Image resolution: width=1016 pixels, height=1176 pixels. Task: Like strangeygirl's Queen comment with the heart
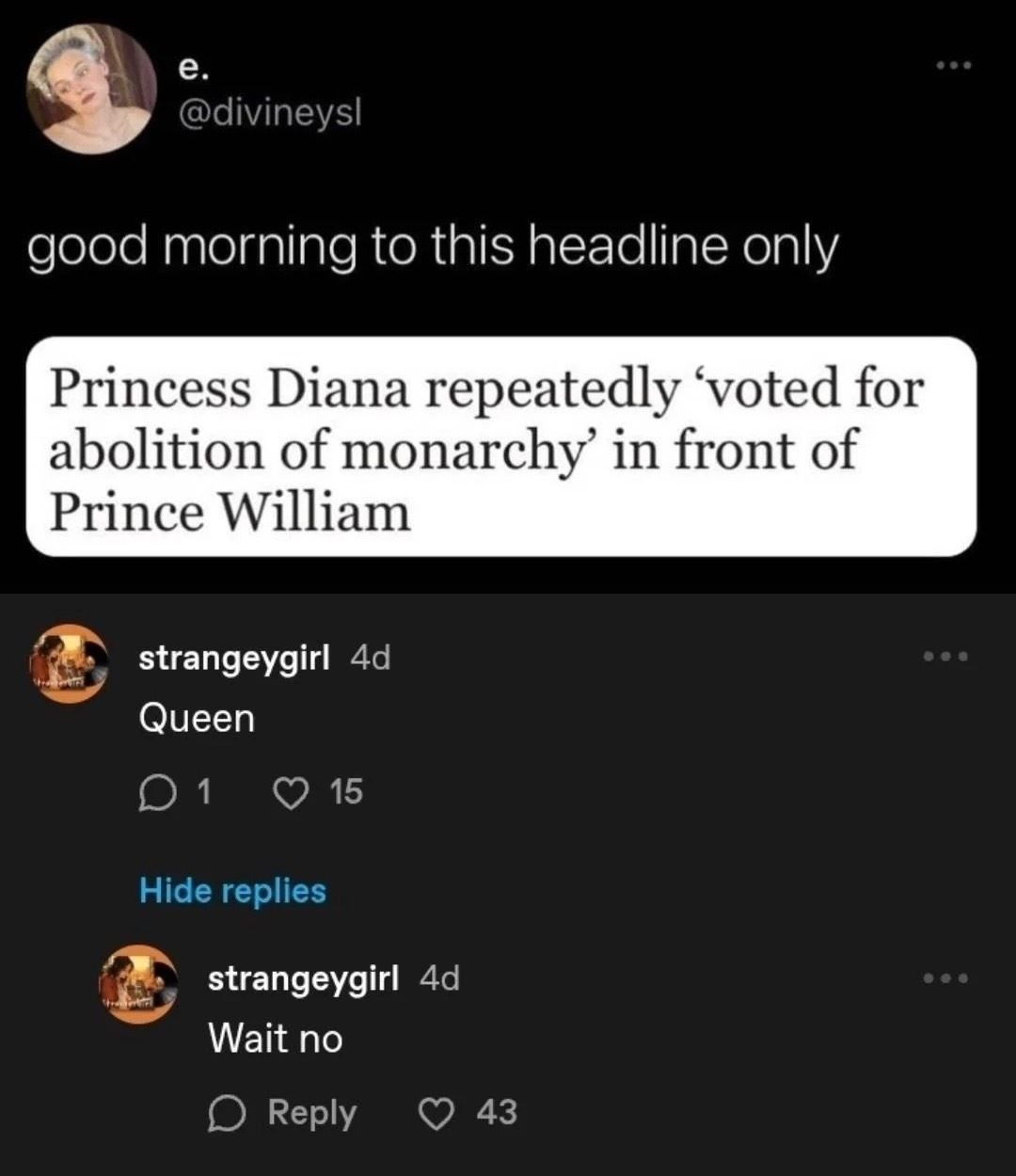tap(290, 793)
